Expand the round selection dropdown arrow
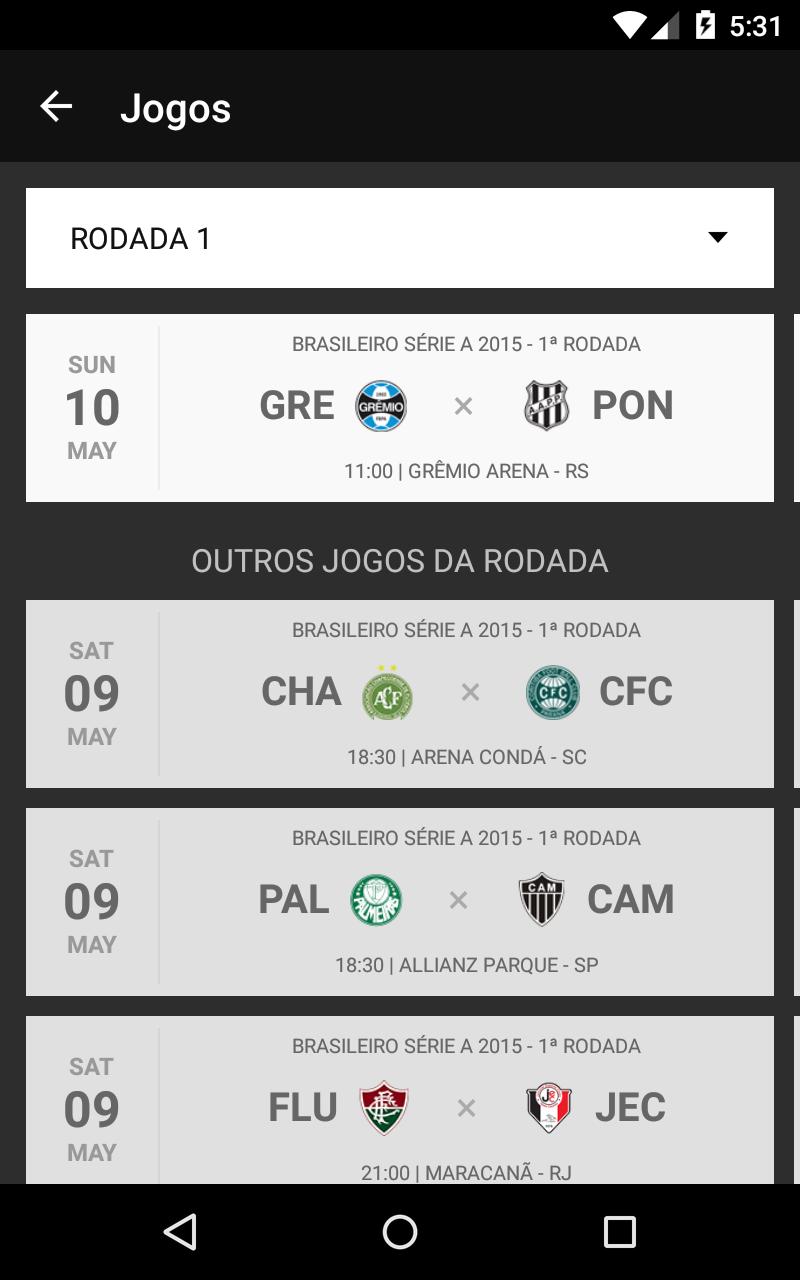This screenshot has width=800, height=1280. coord(718,238)
